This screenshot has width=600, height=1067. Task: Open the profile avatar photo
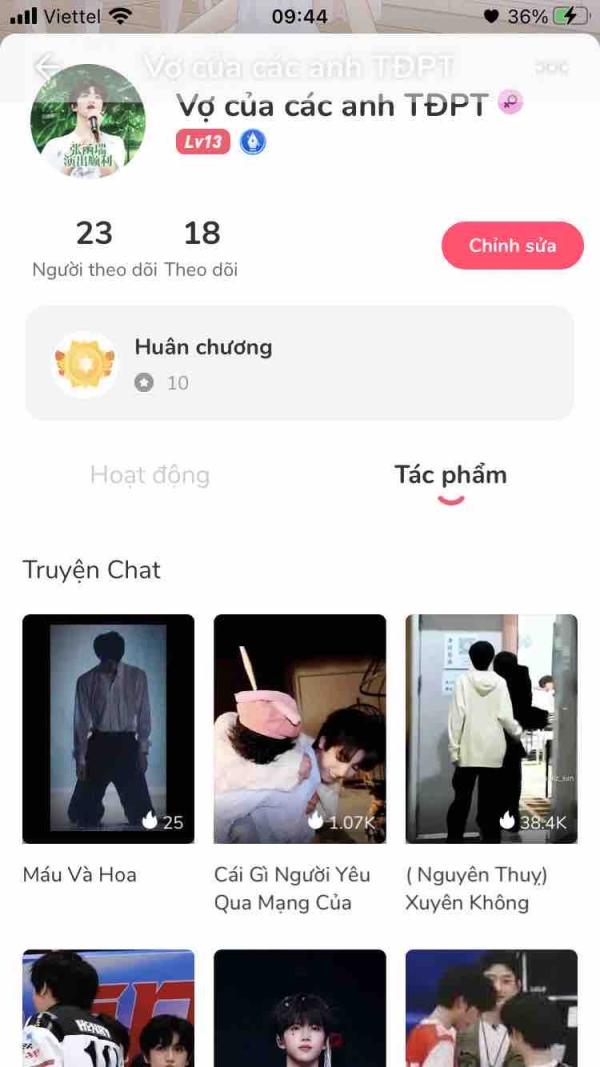88,121
